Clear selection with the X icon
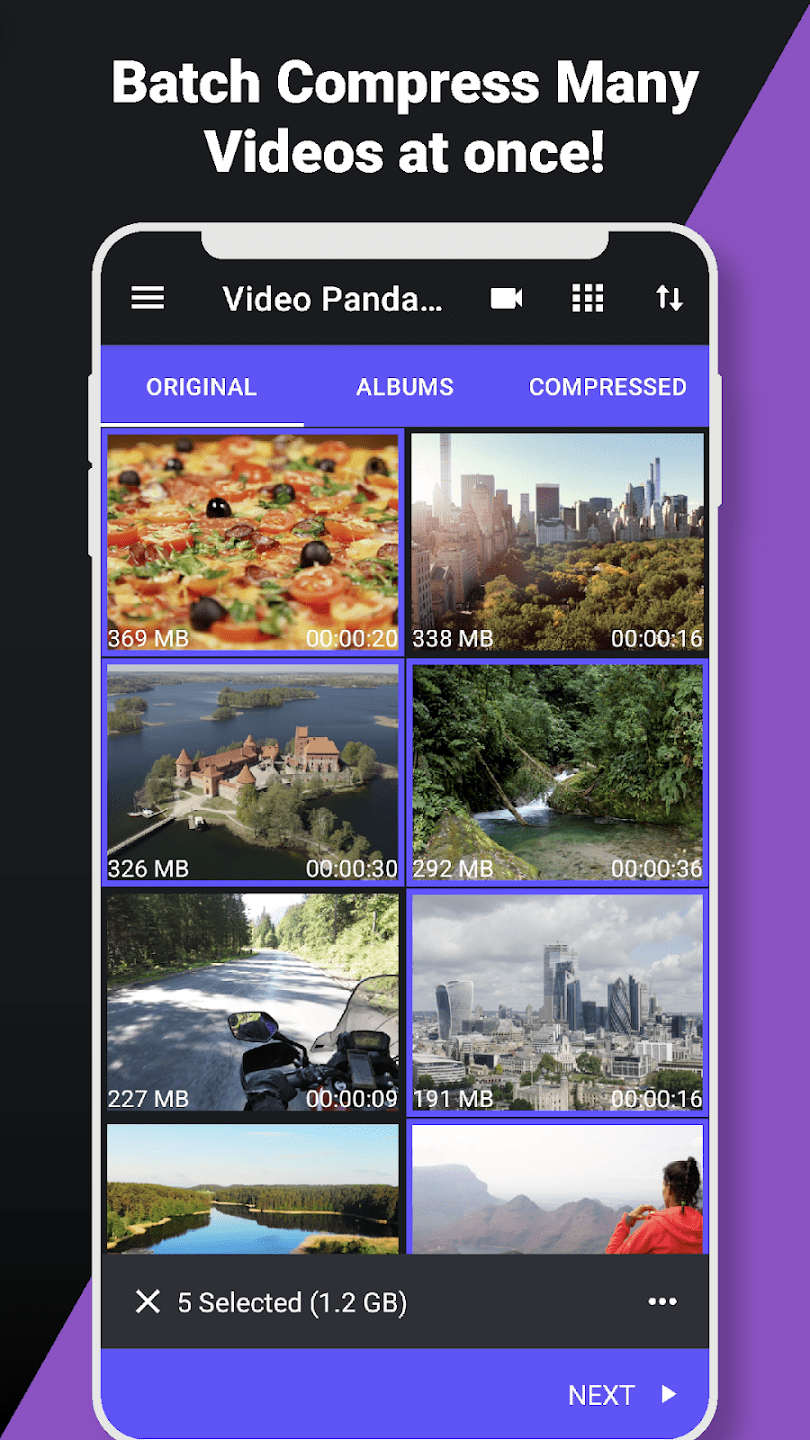Viewport: 810px width, 1440px height. tap(148, 1301)
